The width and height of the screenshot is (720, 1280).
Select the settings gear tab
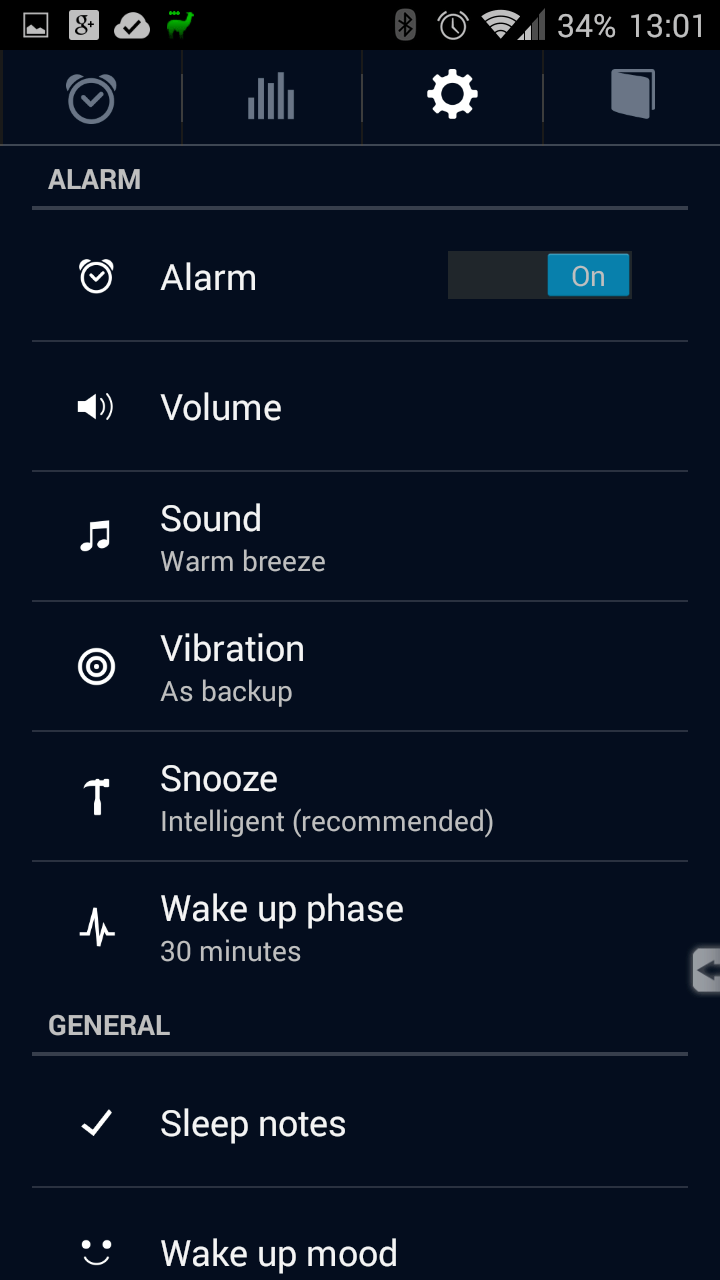pos(452,97)
